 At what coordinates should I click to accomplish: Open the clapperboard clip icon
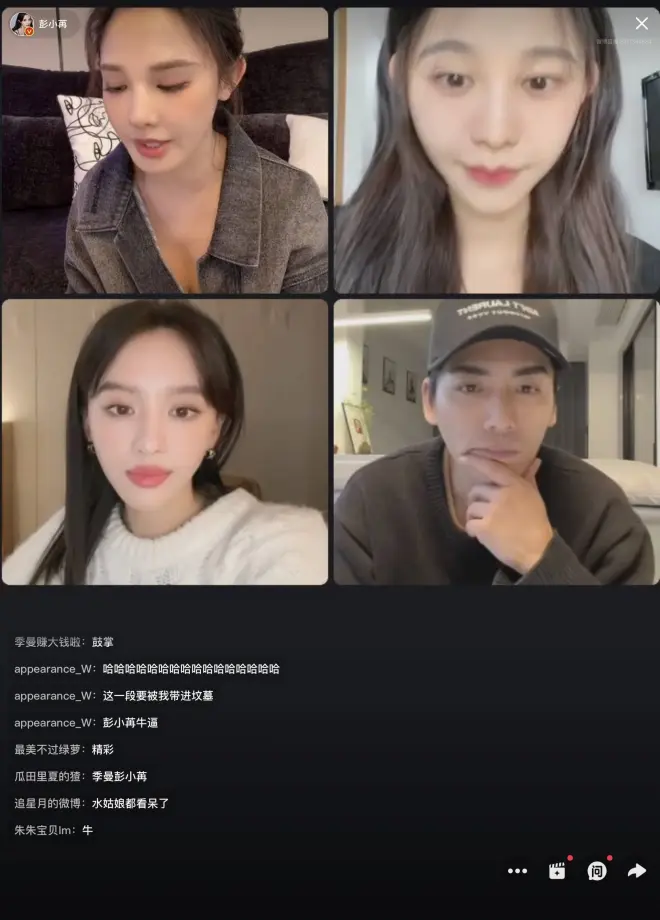tap(557, 871)
